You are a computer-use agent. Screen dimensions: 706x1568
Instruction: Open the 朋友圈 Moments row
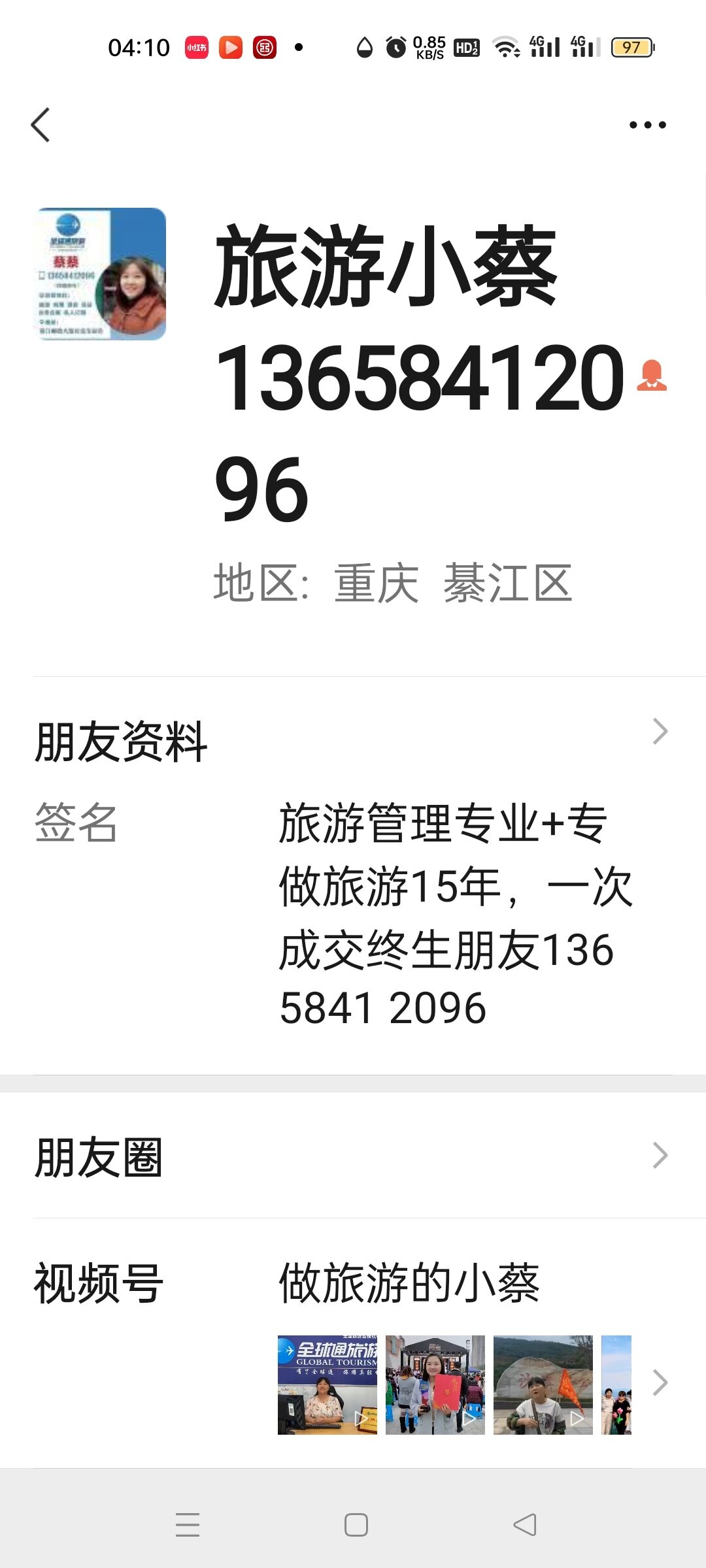click(353, 1156)
